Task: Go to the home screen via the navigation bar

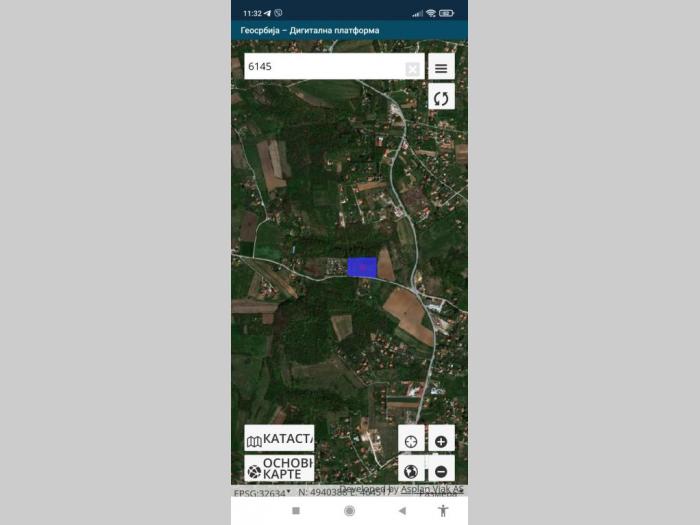Action: [x=349, y=510]
